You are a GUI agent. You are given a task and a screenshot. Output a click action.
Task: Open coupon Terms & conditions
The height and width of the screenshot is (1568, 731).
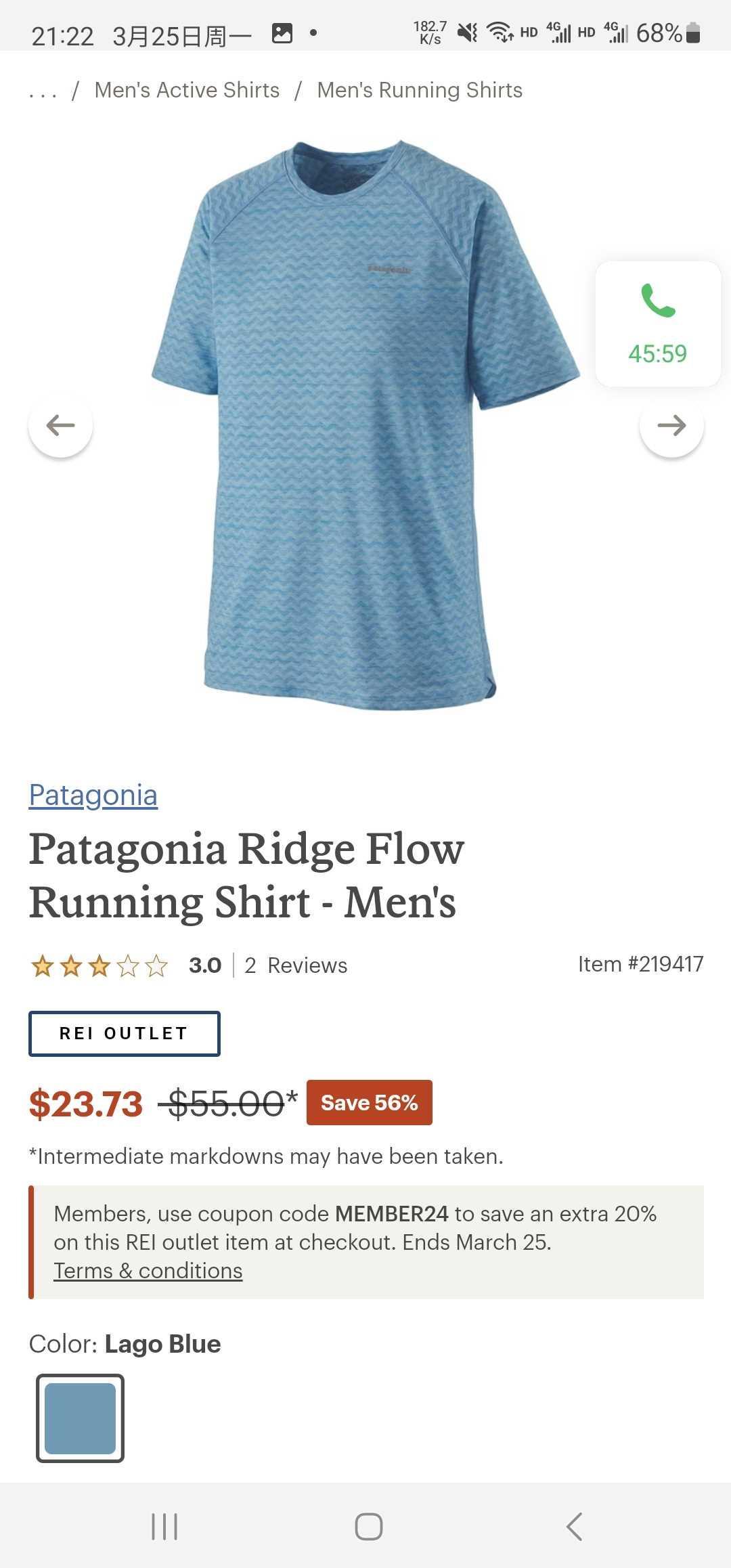(x=148, y=1271)
